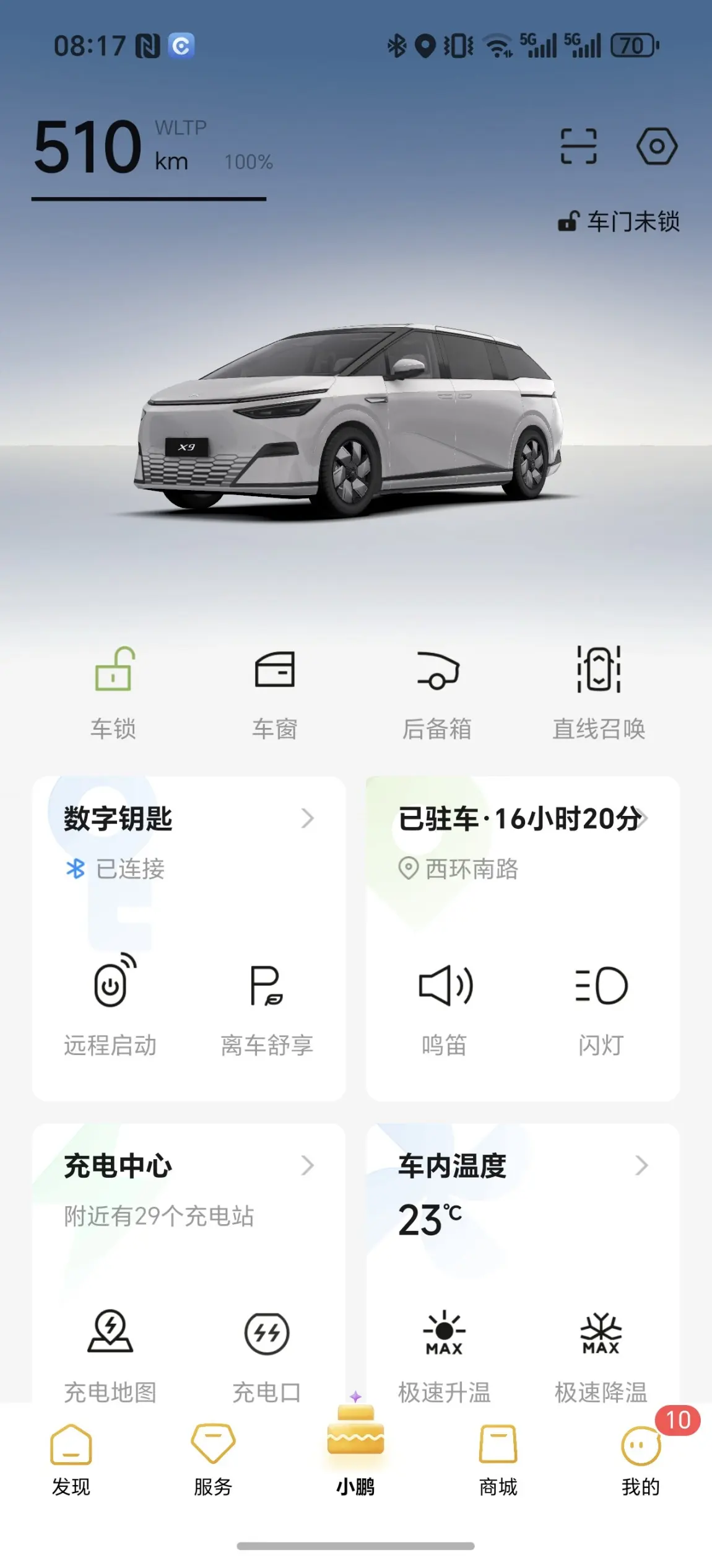The height and width of the screenshot is (1568, 712).
Task: Tap 远程启动 remote start
Action: 111,1005
